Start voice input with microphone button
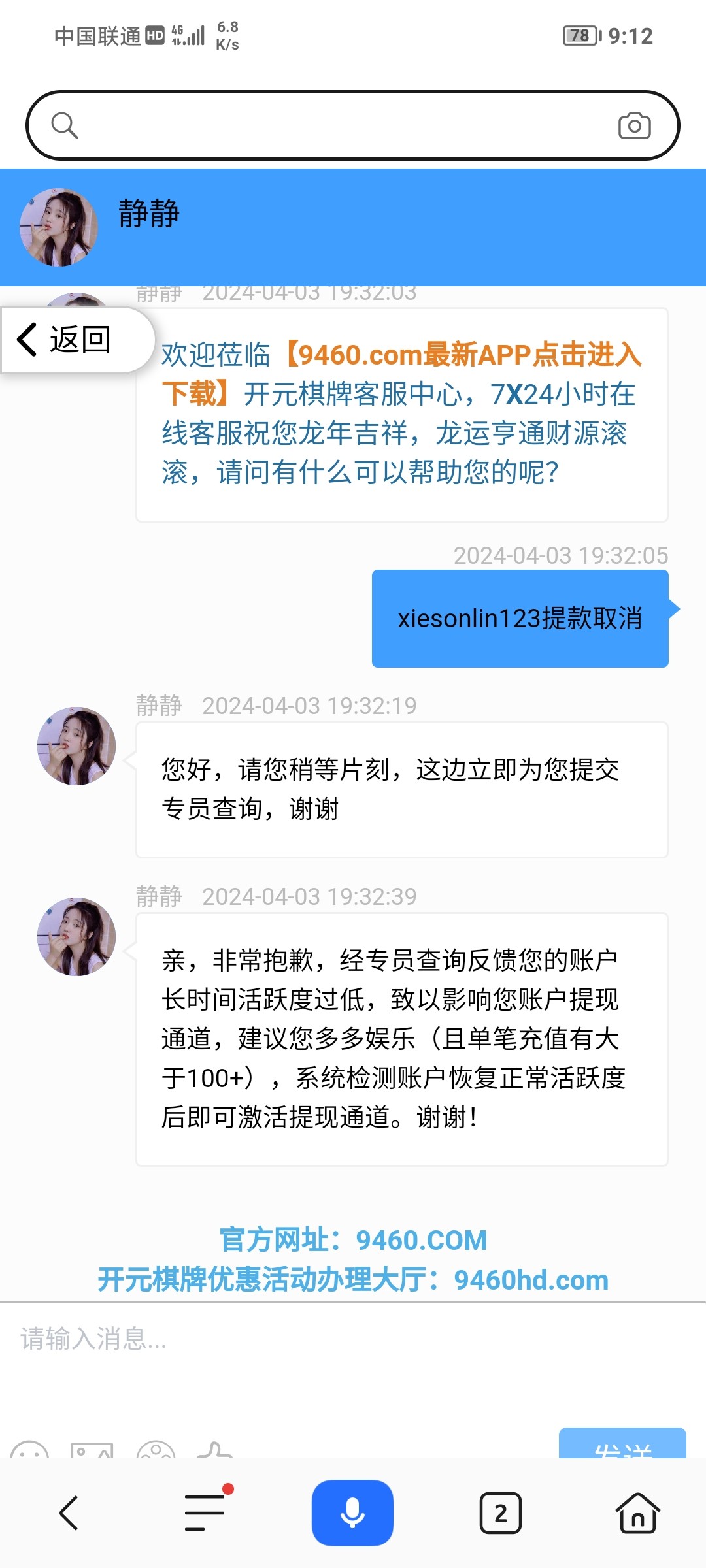 click(x=352, y=1513)
